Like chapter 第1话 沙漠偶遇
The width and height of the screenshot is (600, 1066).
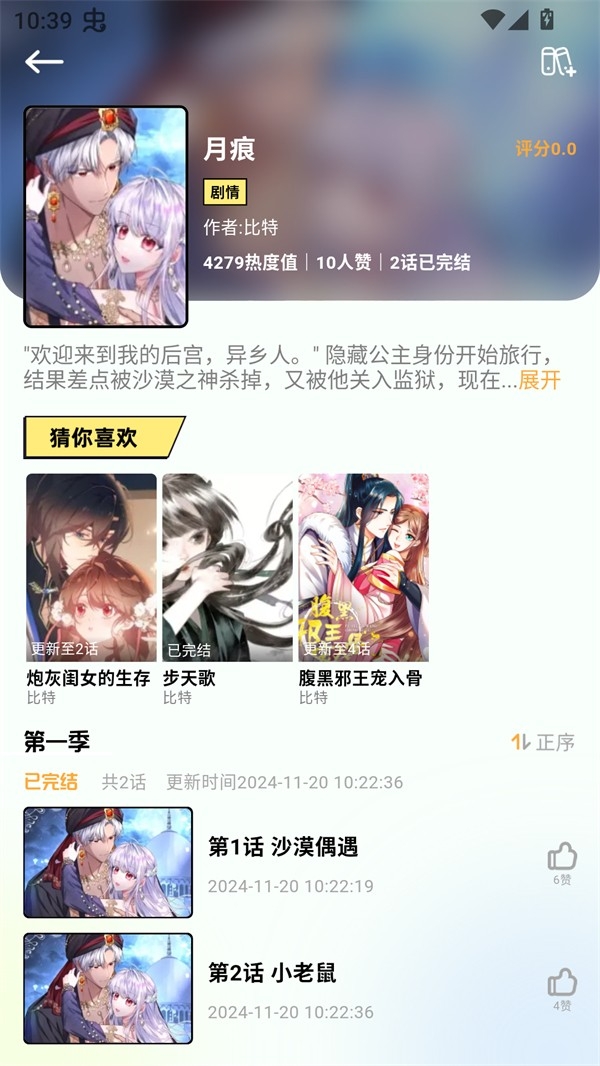pyautogui.click(x=562, y=857)
